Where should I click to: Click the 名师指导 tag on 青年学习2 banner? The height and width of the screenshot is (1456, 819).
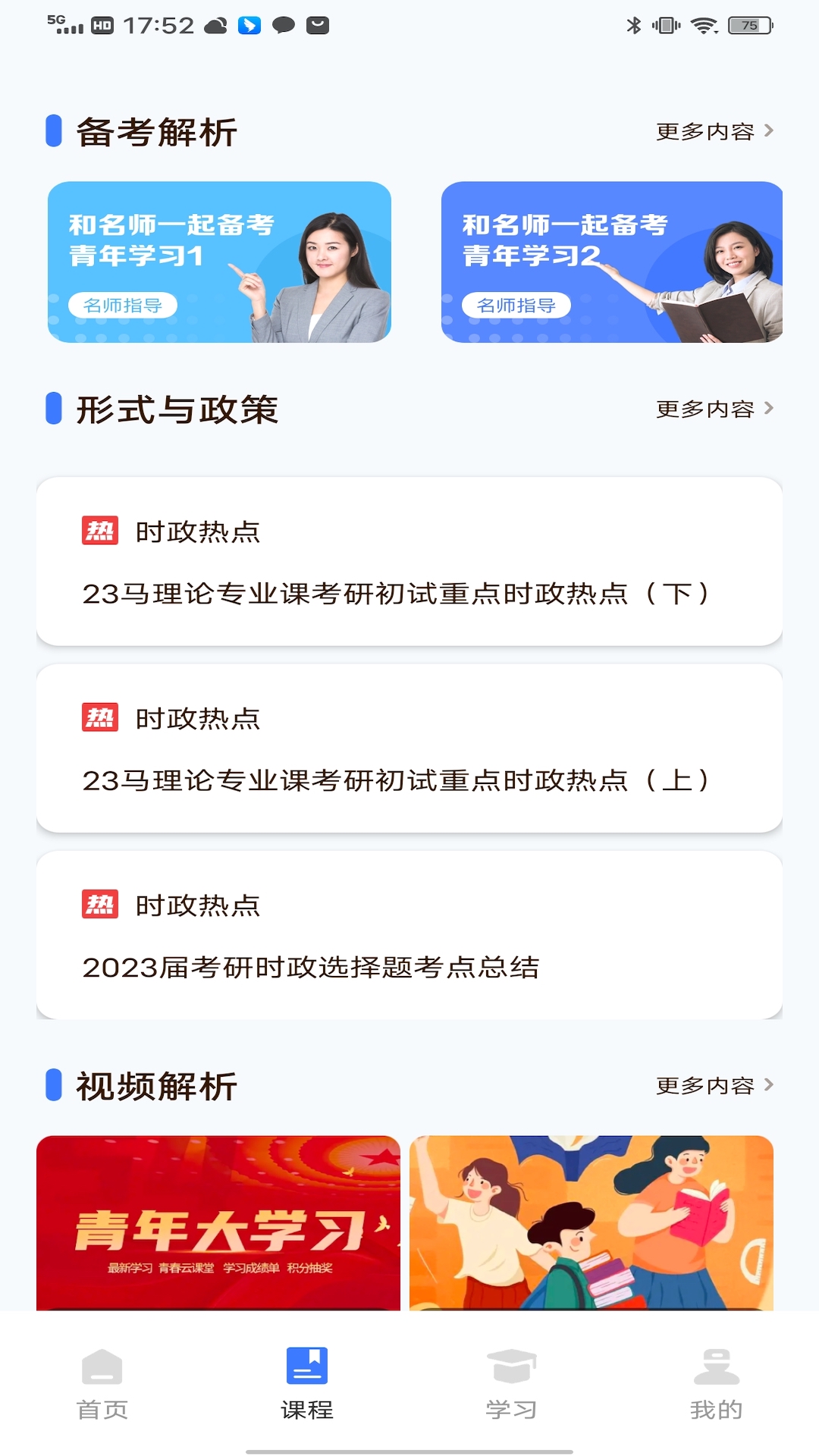520,305
